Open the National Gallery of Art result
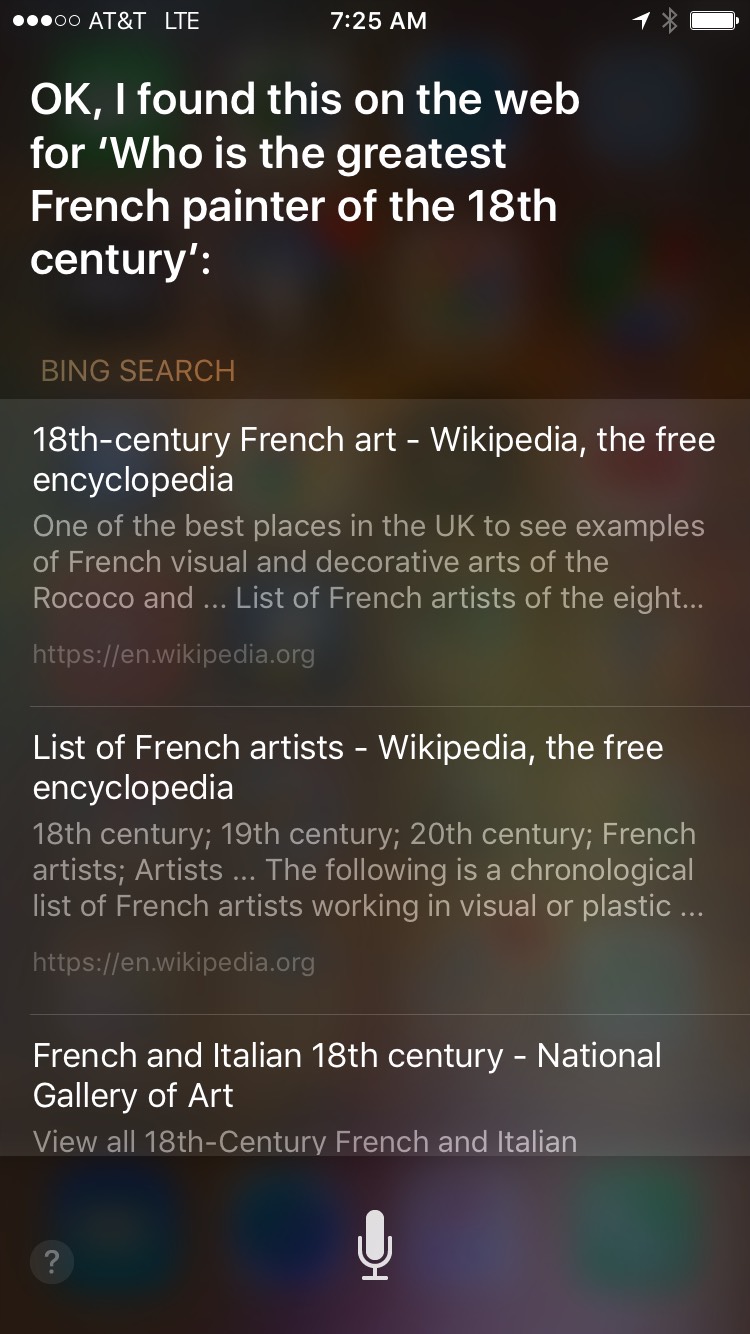The height and width of the screenshot is (1334, 750). click(x=375, y=1086)
